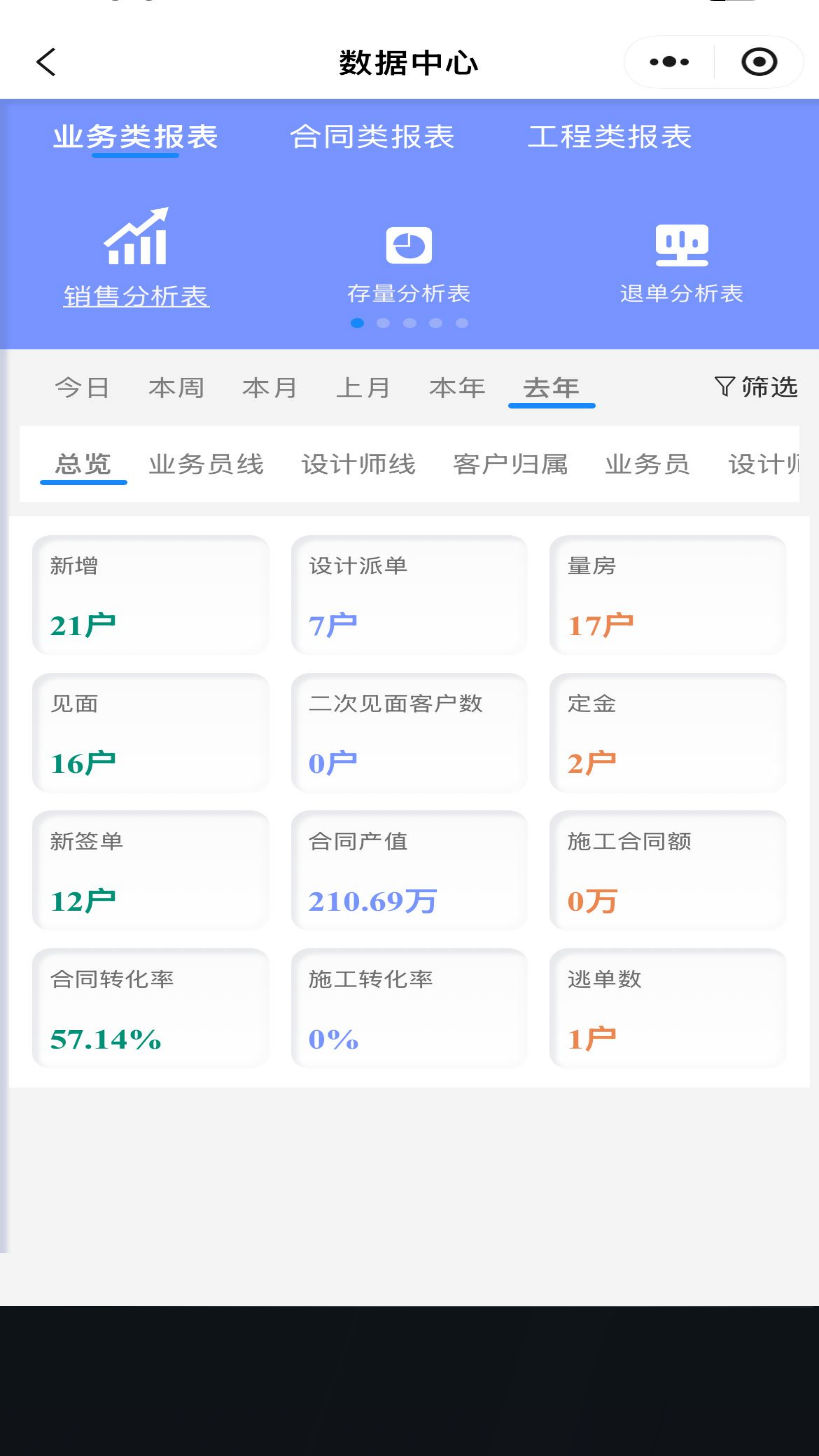Select the 去年 time filter
The height and width of the screenshot is (1456, 819).
coord(551,388)
